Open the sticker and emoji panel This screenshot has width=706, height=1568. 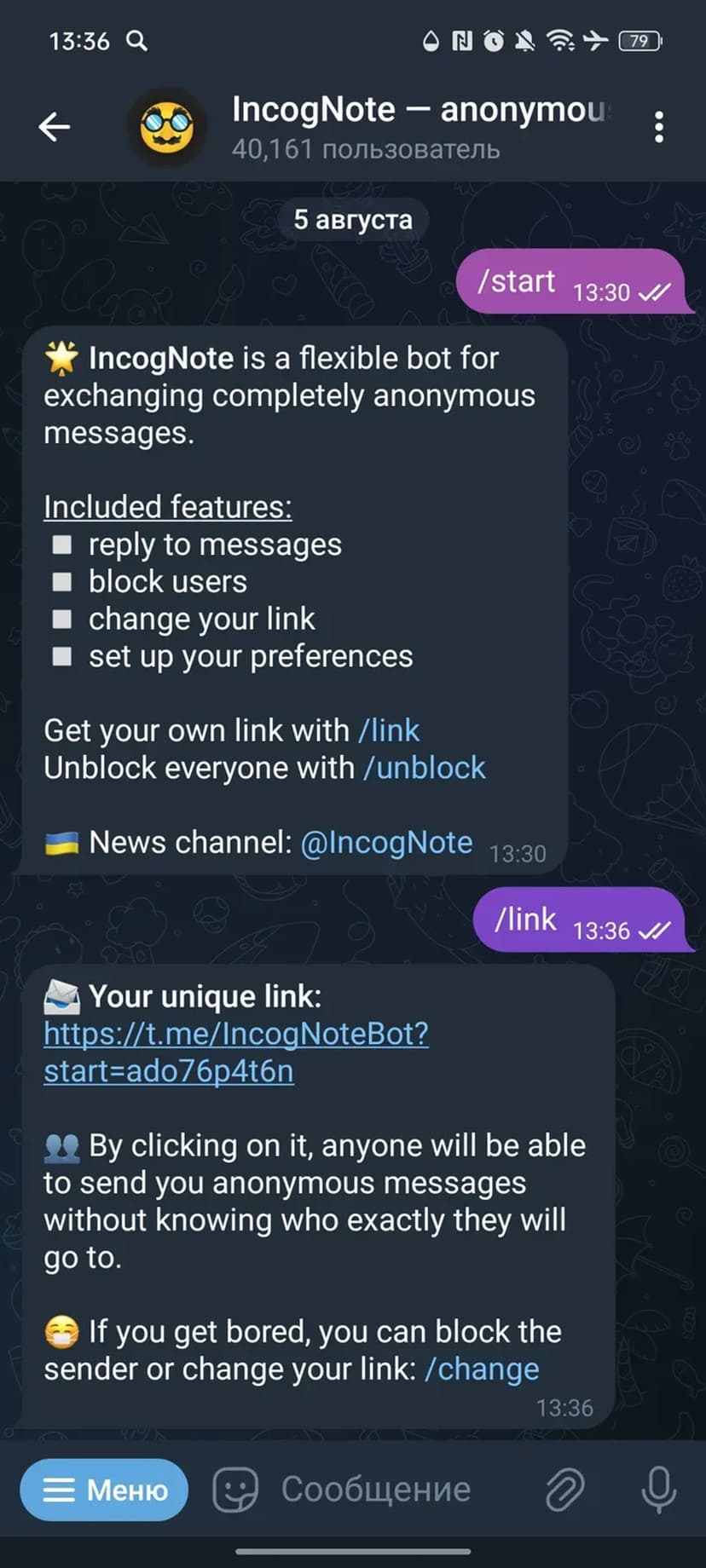click(234, 1490)
